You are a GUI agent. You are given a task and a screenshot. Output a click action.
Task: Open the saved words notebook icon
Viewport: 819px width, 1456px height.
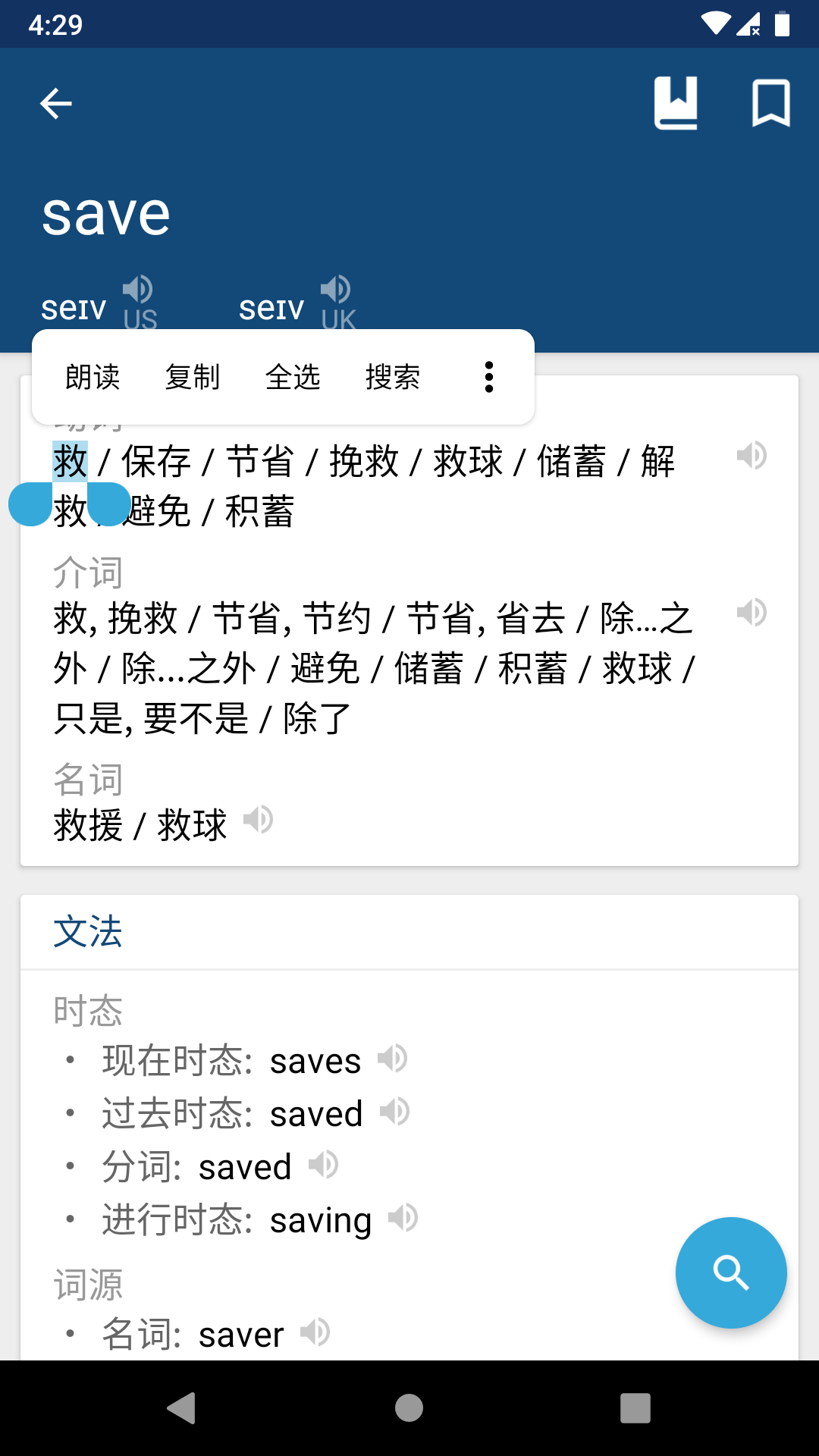676,103
